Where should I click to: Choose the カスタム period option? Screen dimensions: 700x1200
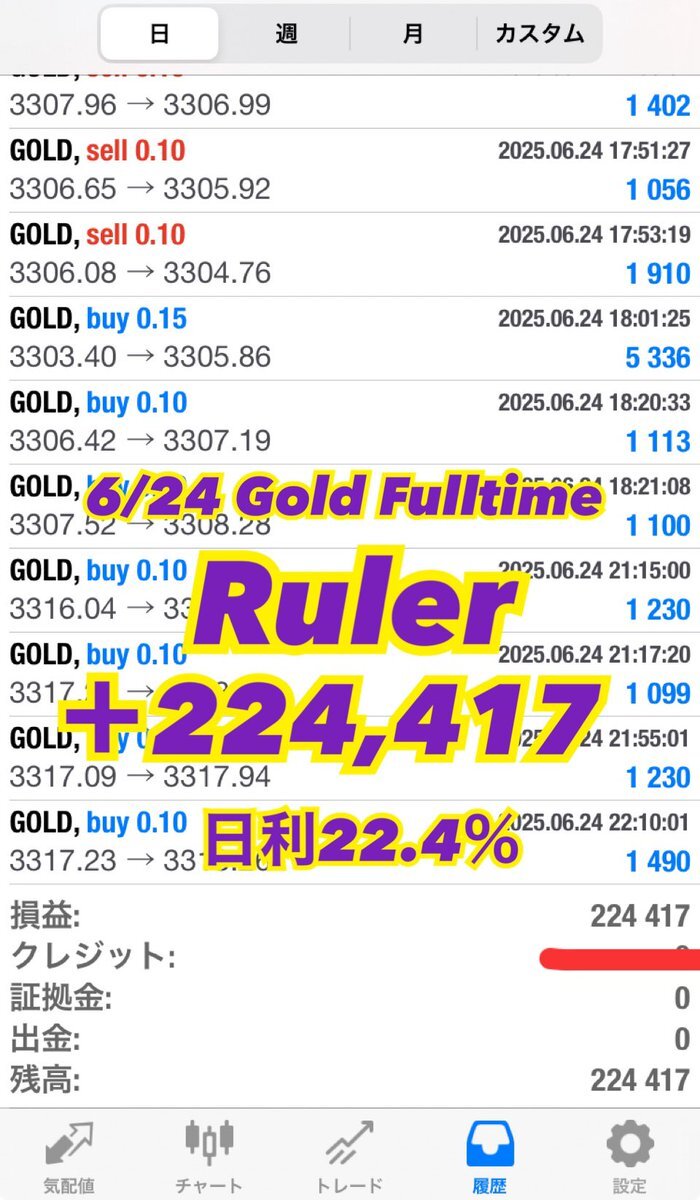(539, 34)
